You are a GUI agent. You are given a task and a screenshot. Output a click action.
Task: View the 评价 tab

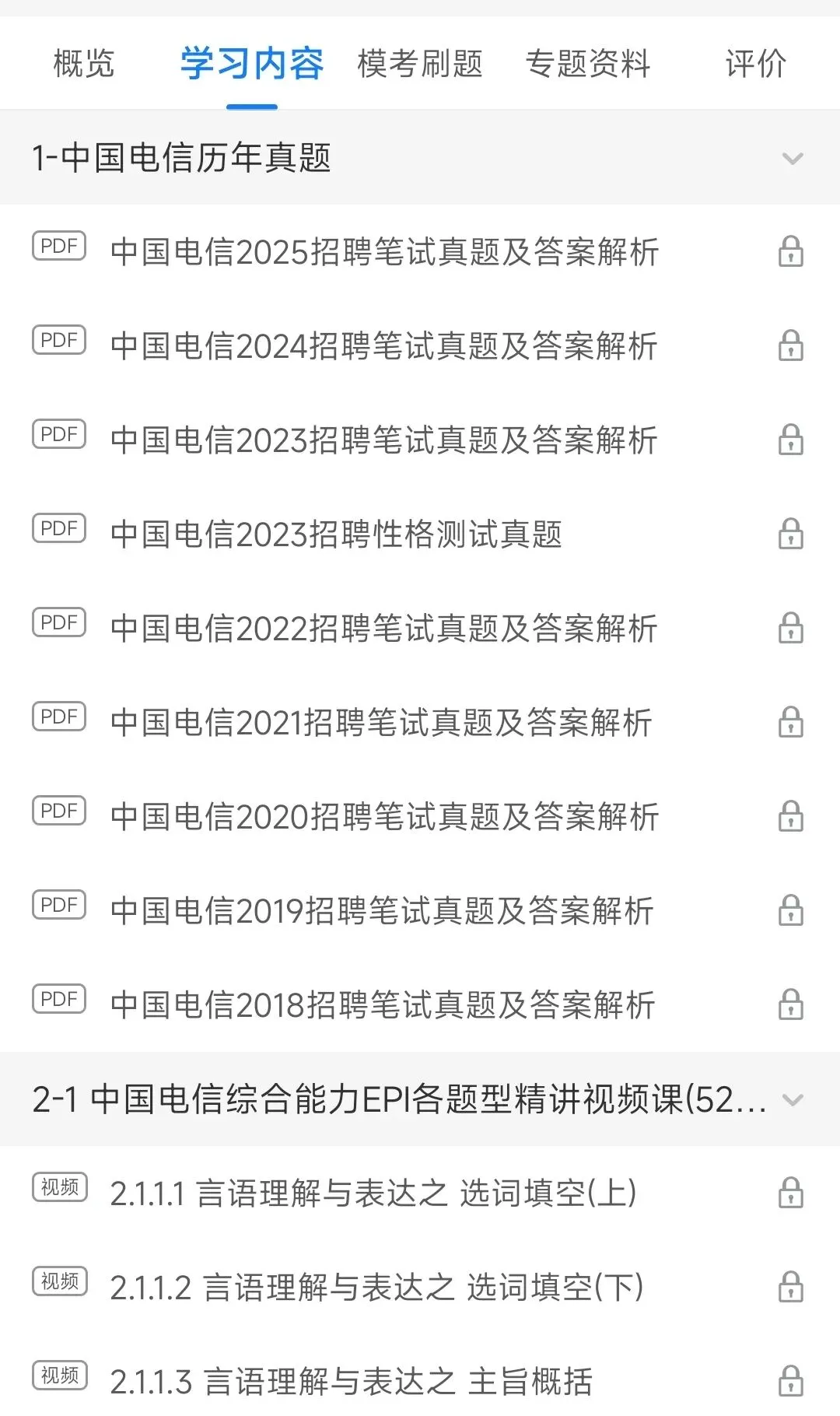(x=756, y=63)
